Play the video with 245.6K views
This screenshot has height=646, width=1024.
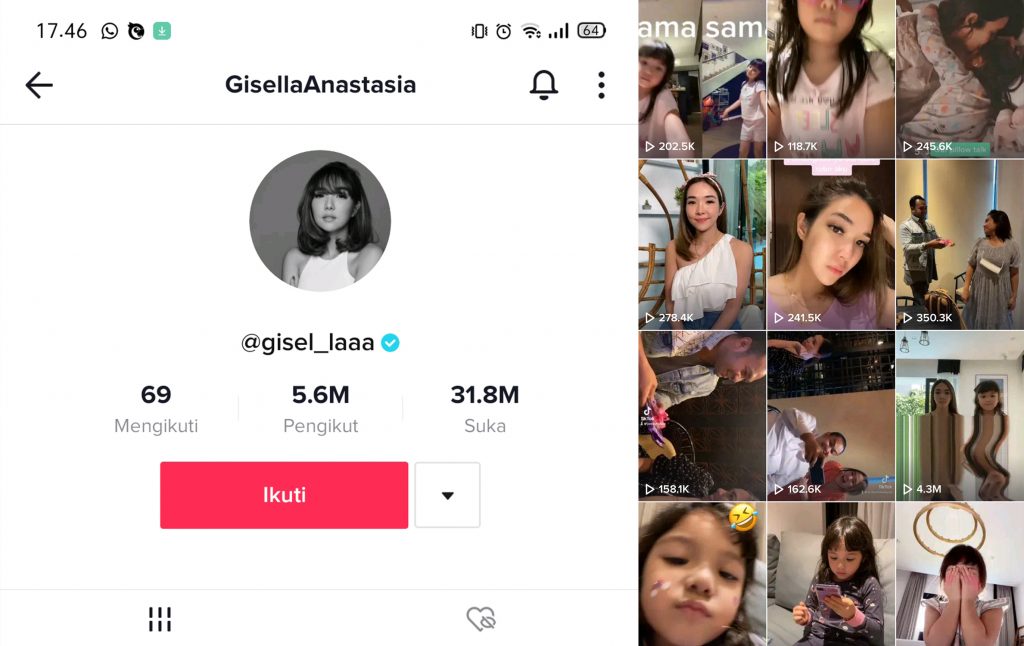[x=960, y=78]
